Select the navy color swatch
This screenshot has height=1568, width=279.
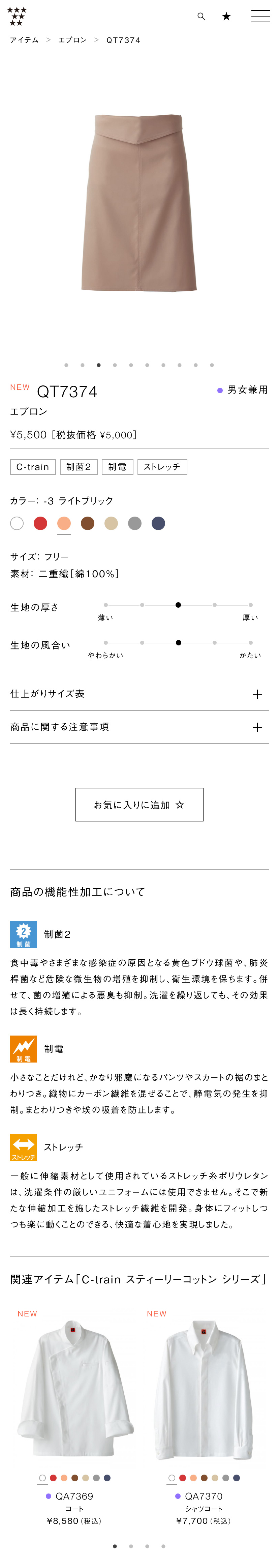point(158,523)
